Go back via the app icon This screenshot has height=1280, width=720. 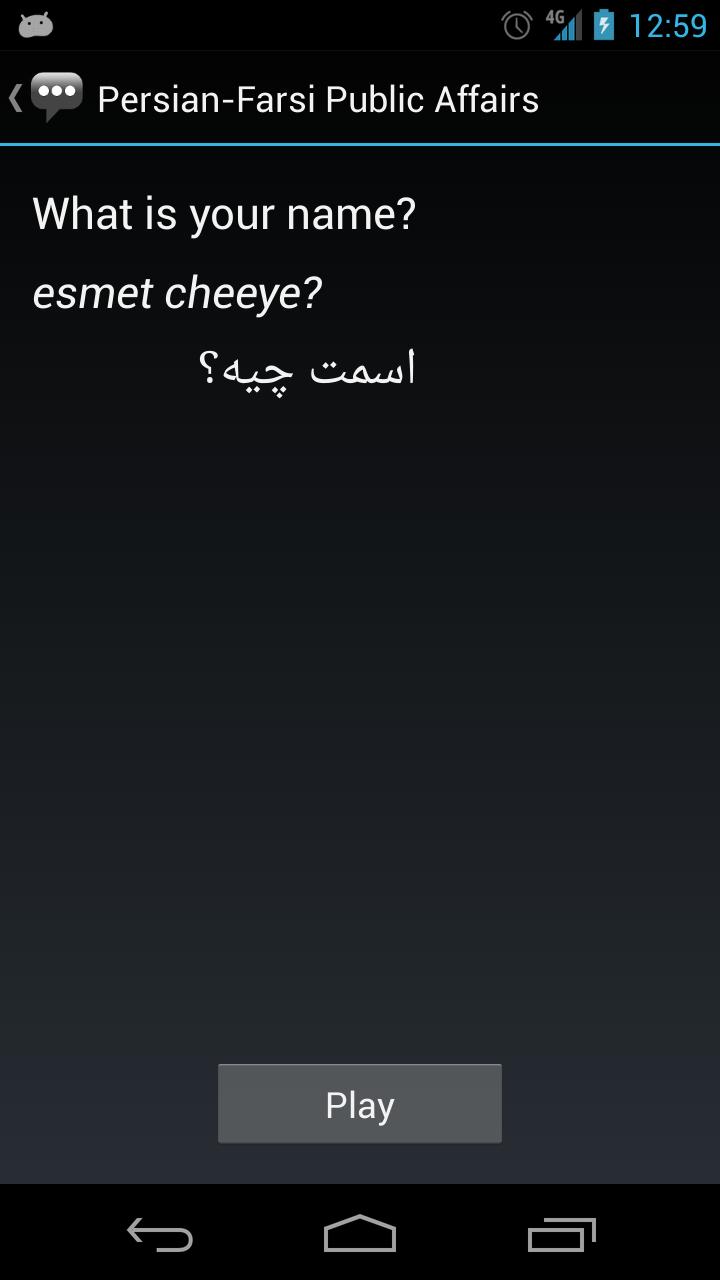(48, 98)
